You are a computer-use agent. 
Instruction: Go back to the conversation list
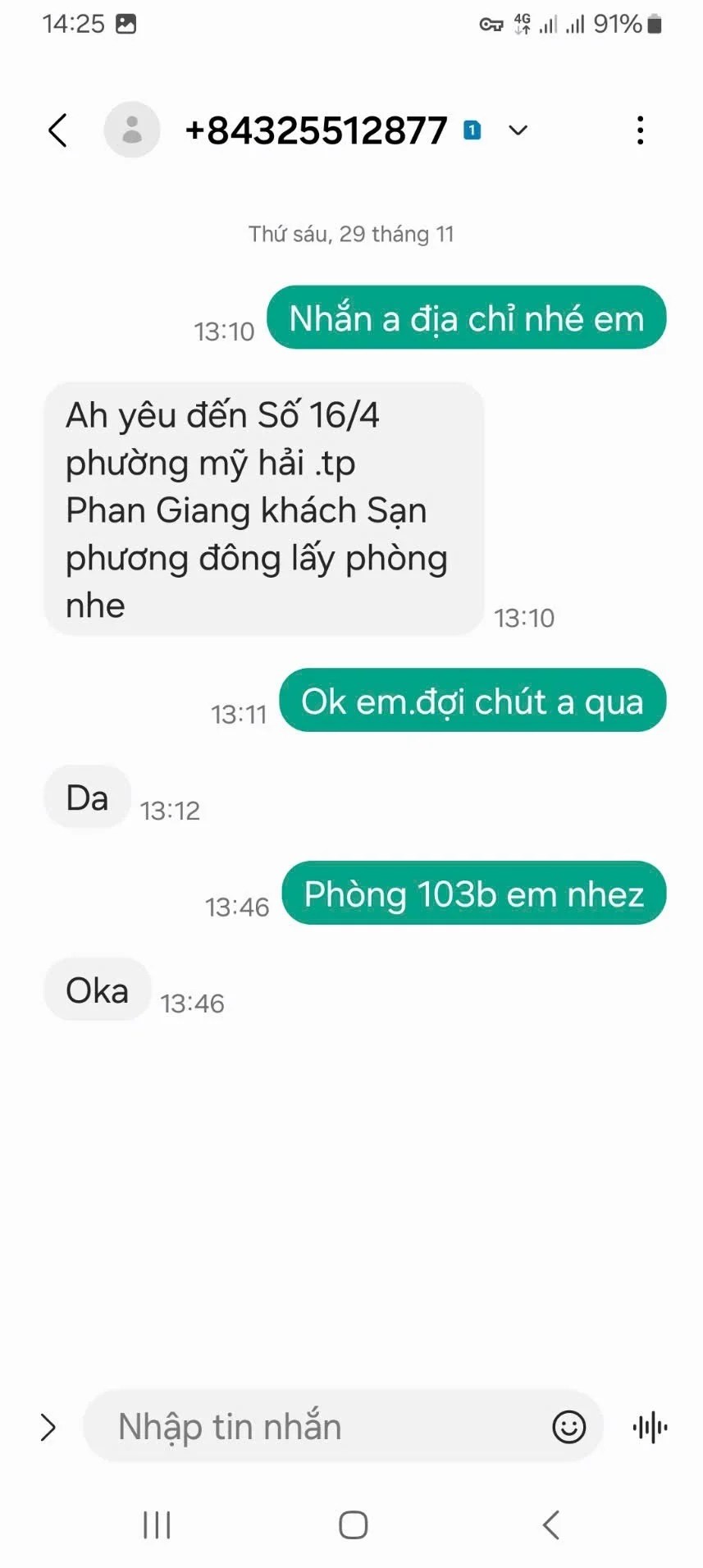(57, 130)
